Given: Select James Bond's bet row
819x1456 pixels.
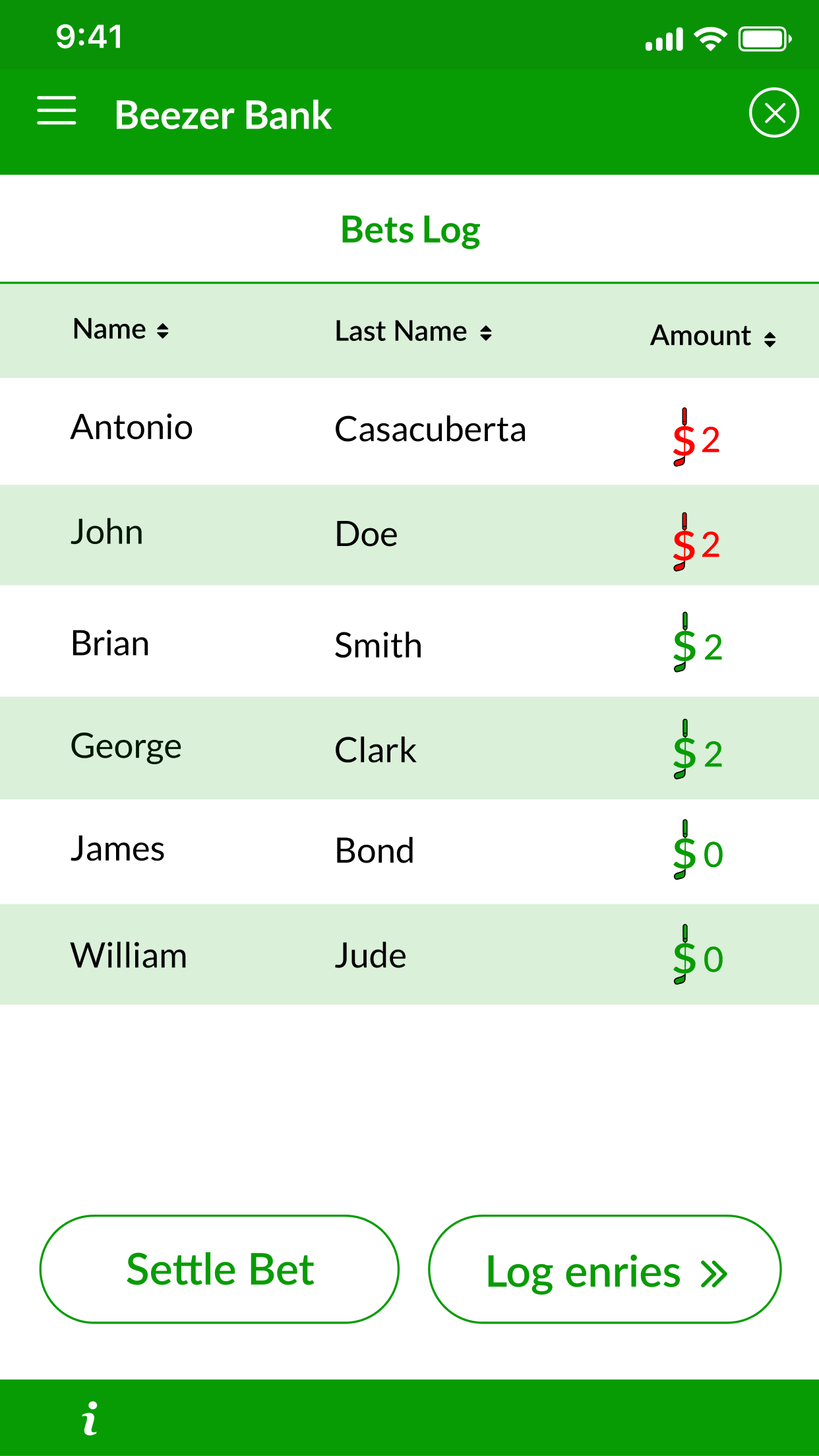Looking at the screenshot, I should click(409, 852).
